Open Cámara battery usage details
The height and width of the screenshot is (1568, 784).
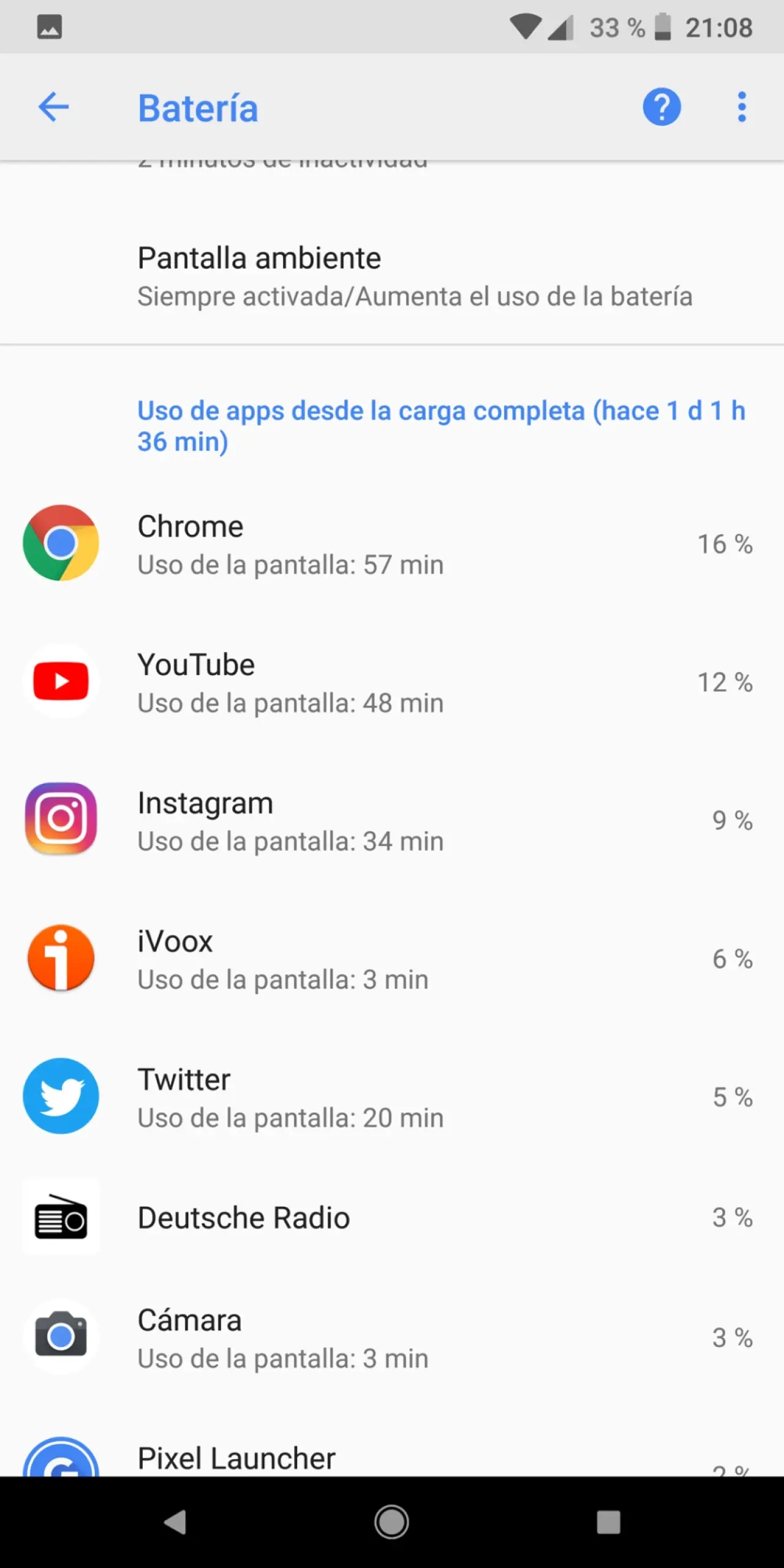point(392,1338)
